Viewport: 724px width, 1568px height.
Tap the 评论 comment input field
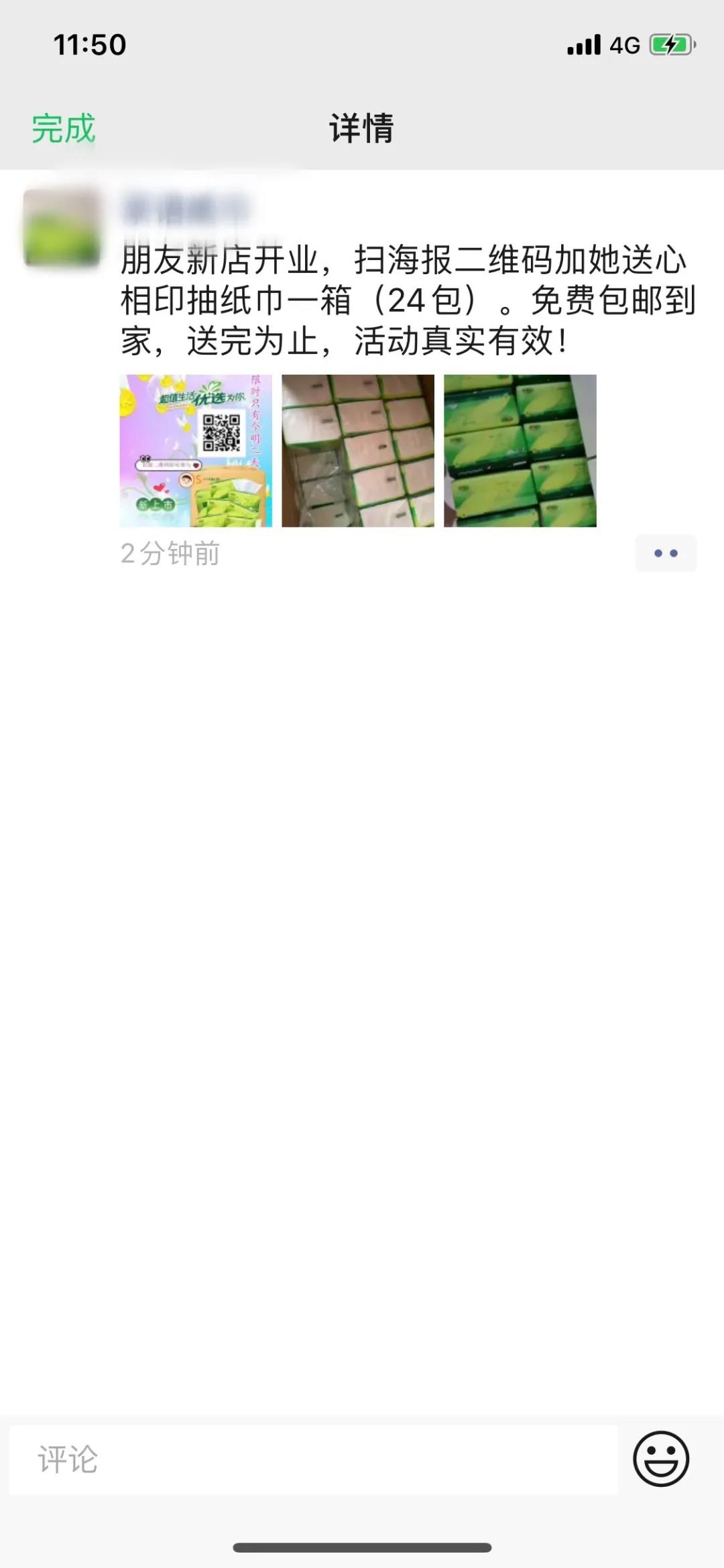(x=313, y=1459)
